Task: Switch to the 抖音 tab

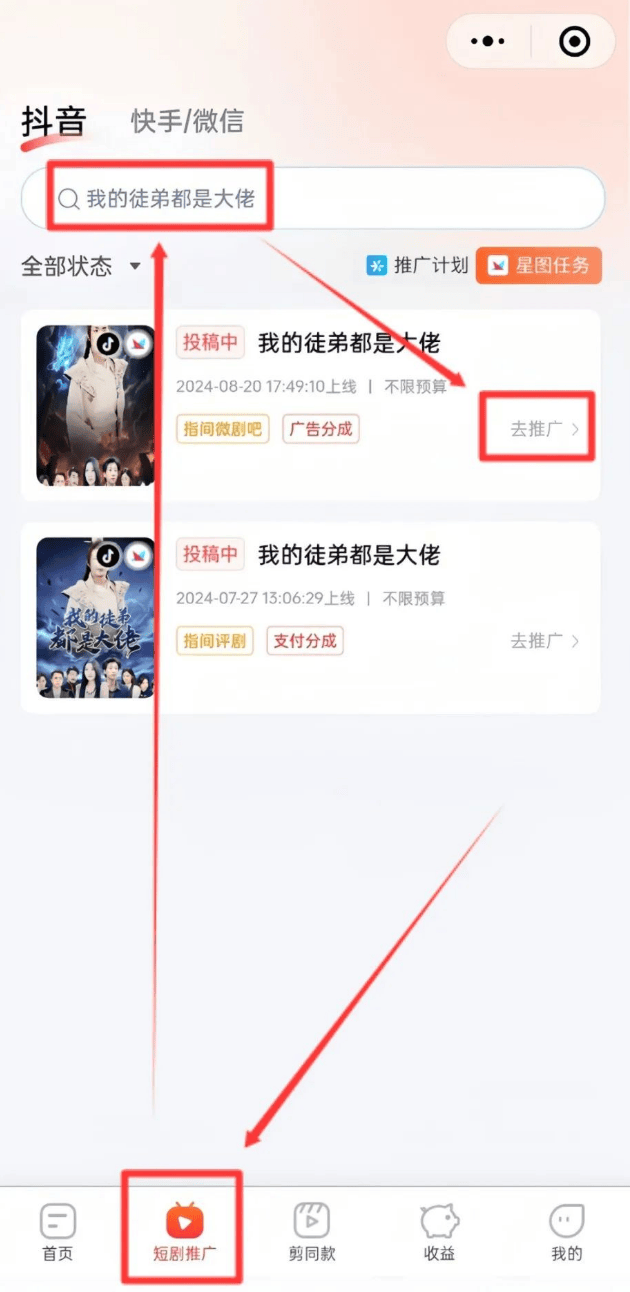Action: pyautogui.click(x=54, y=122)
